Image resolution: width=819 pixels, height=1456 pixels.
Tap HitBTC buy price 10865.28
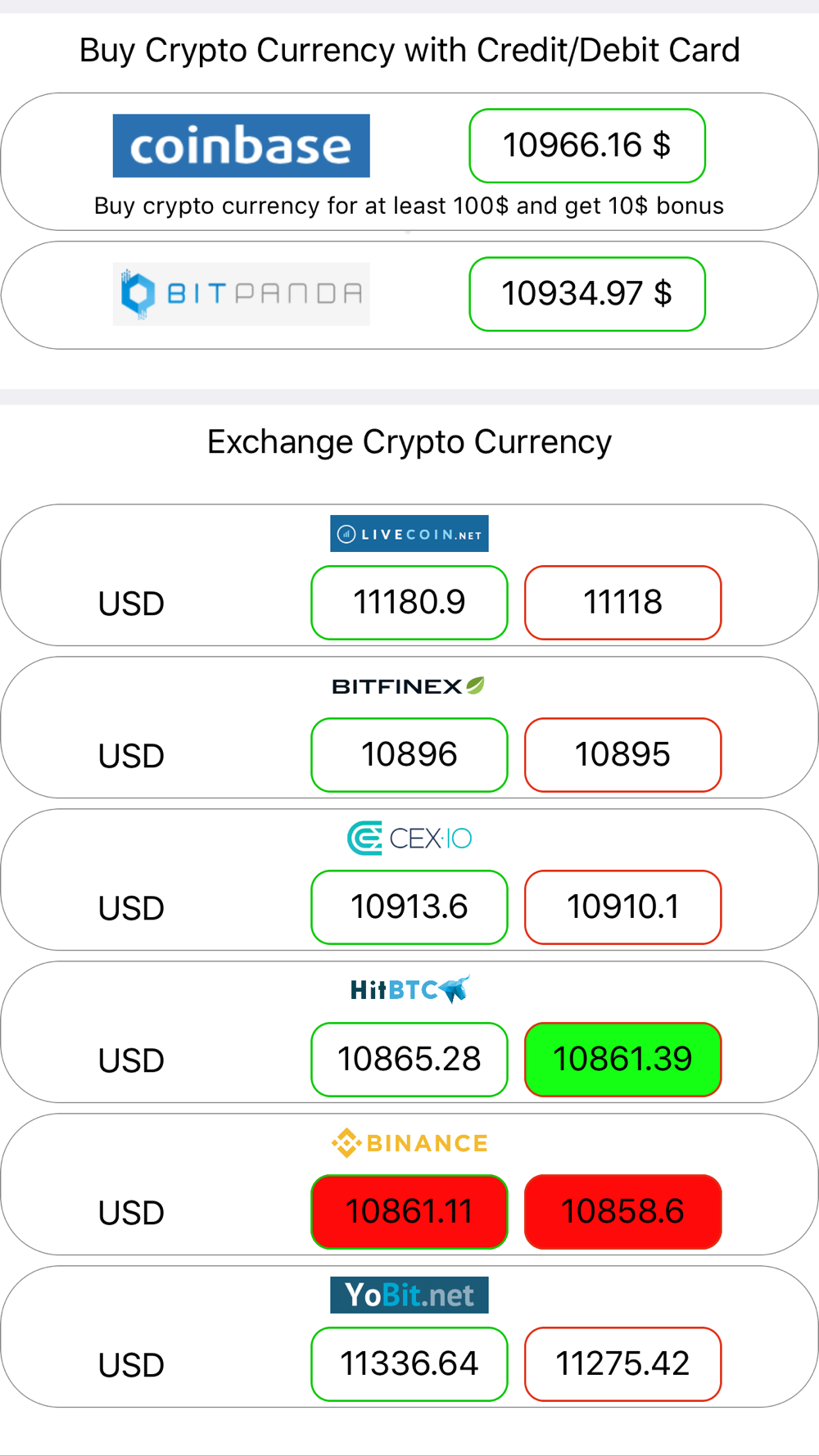pyautogui.click(x=409, y=1060)
